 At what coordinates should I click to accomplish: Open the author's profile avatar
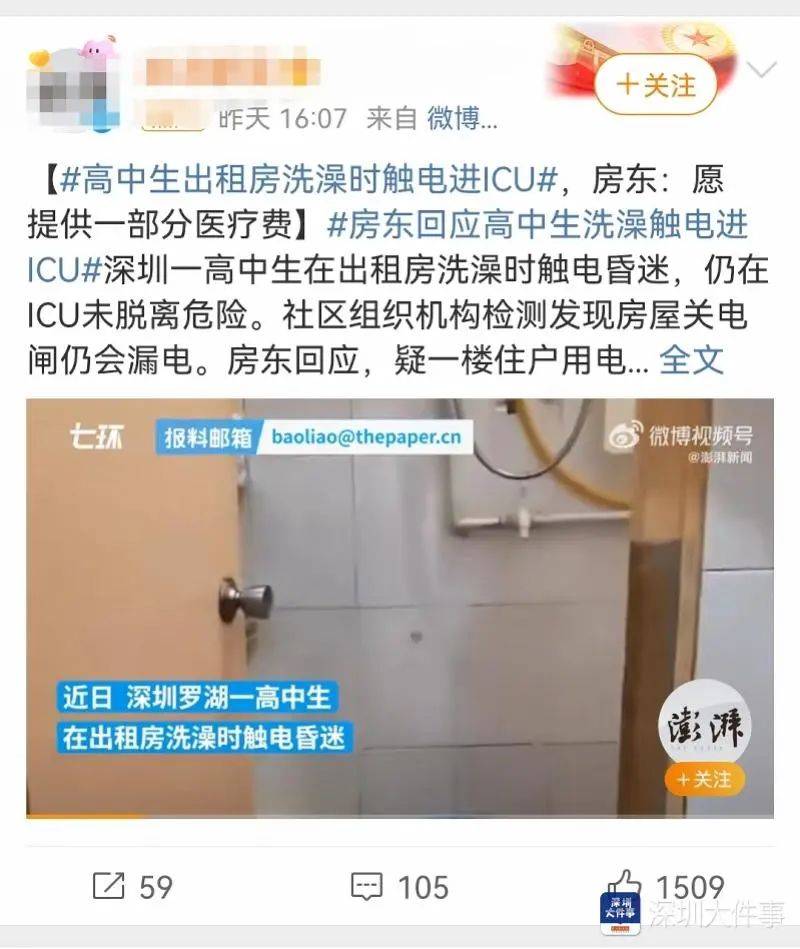[73, 85]
